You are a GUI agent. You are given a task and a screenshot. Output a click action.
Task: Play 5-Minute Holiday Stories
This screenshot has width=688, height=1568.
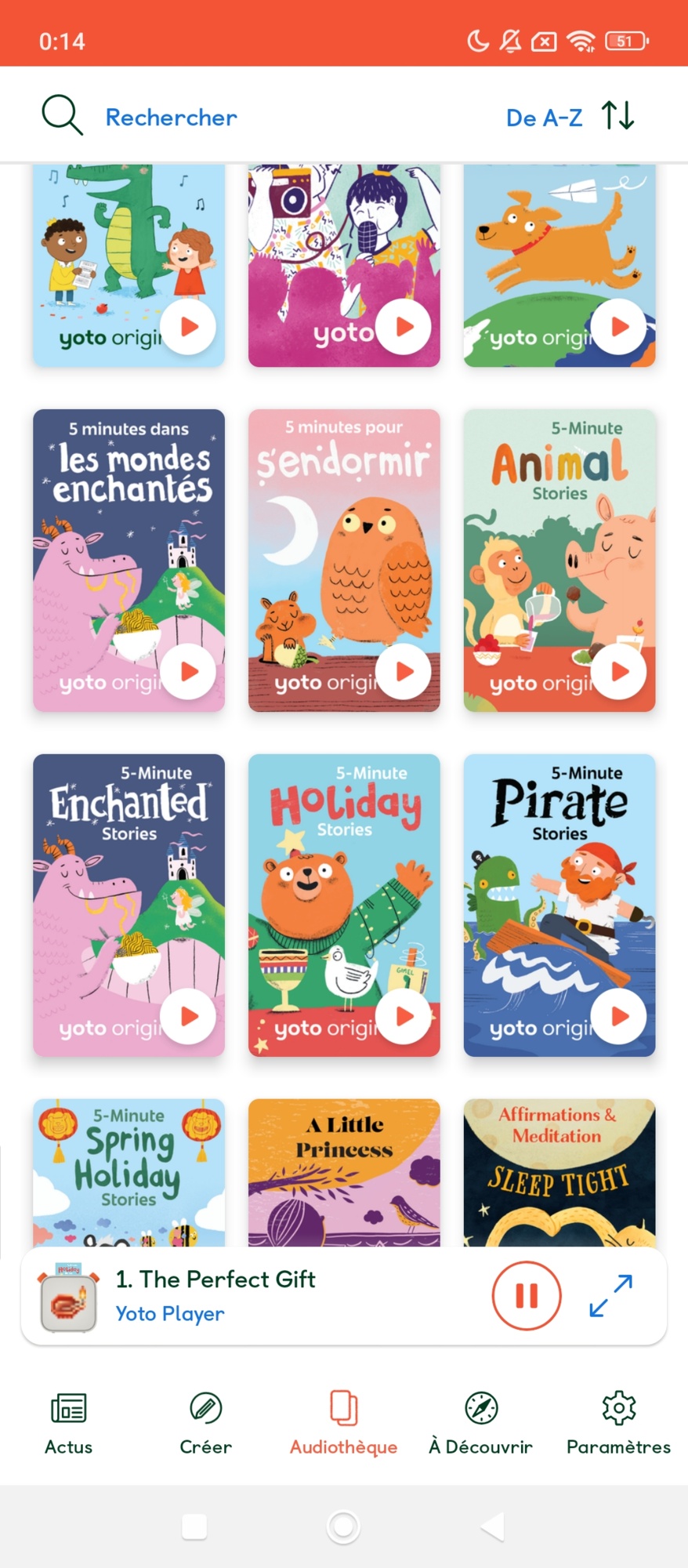404,1017
